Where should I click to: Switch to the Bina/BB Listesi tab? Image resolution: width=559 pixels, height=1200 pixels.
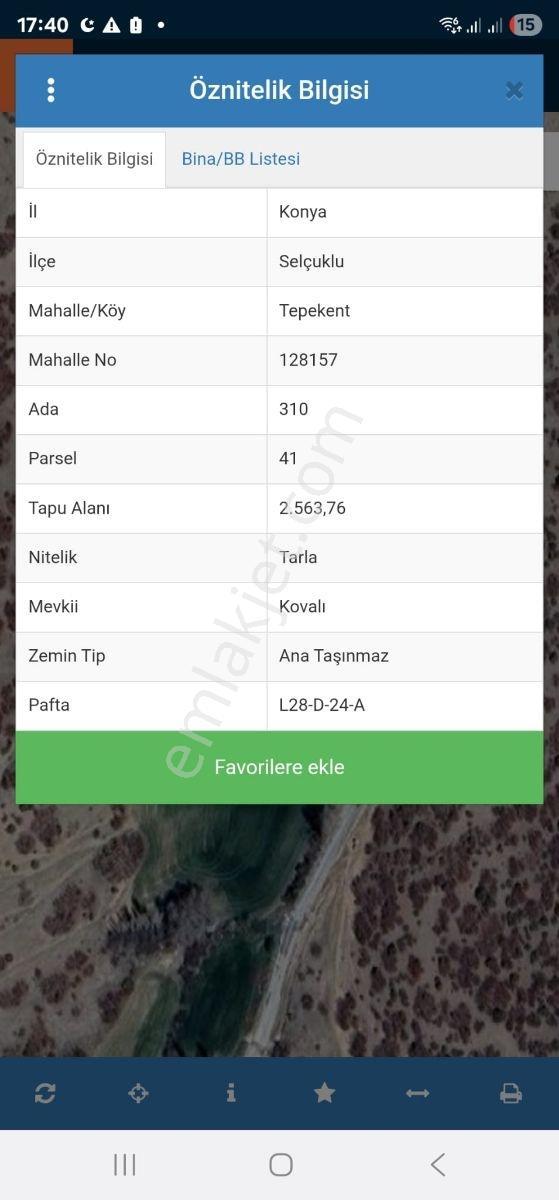pos(241,159)
